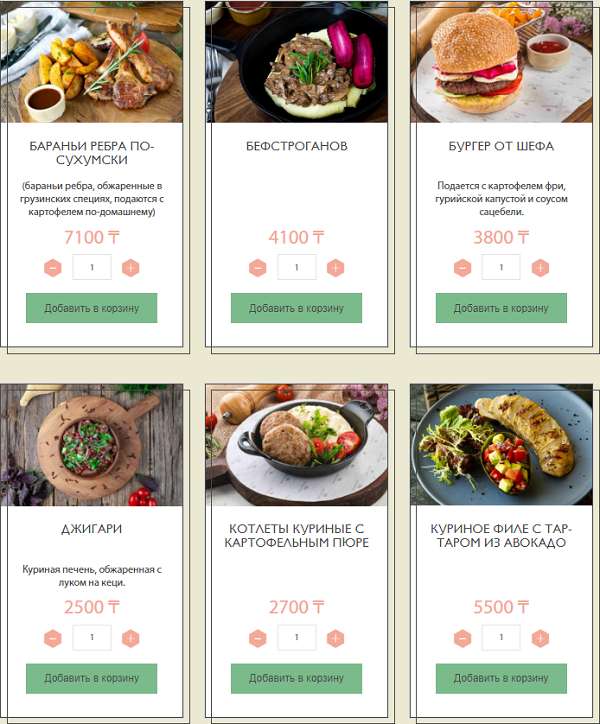This screenshot has height=724, width=600.
Task: Add Куриное филе с тартаром to cart
Action: (x=501, y=678)
